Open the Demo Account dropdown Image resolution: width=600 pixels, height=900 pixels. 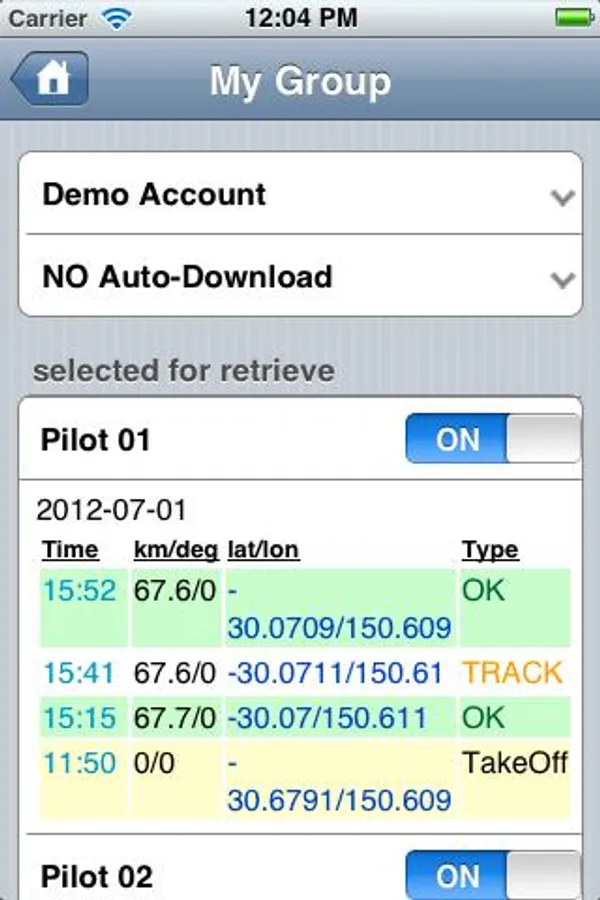(300, 194)
